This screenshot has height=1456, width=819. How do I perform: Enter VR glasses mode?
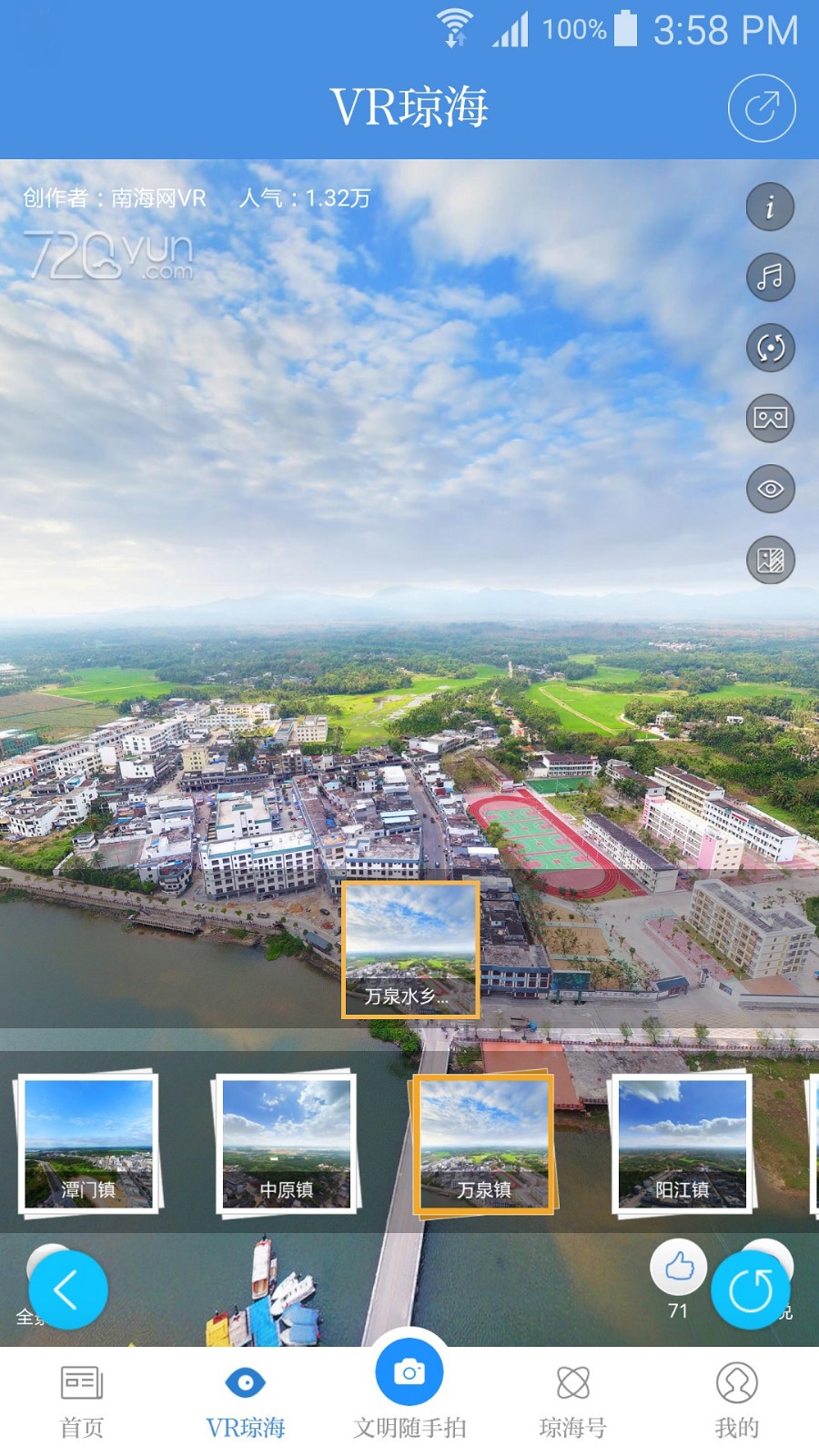[x=770, y=418]
